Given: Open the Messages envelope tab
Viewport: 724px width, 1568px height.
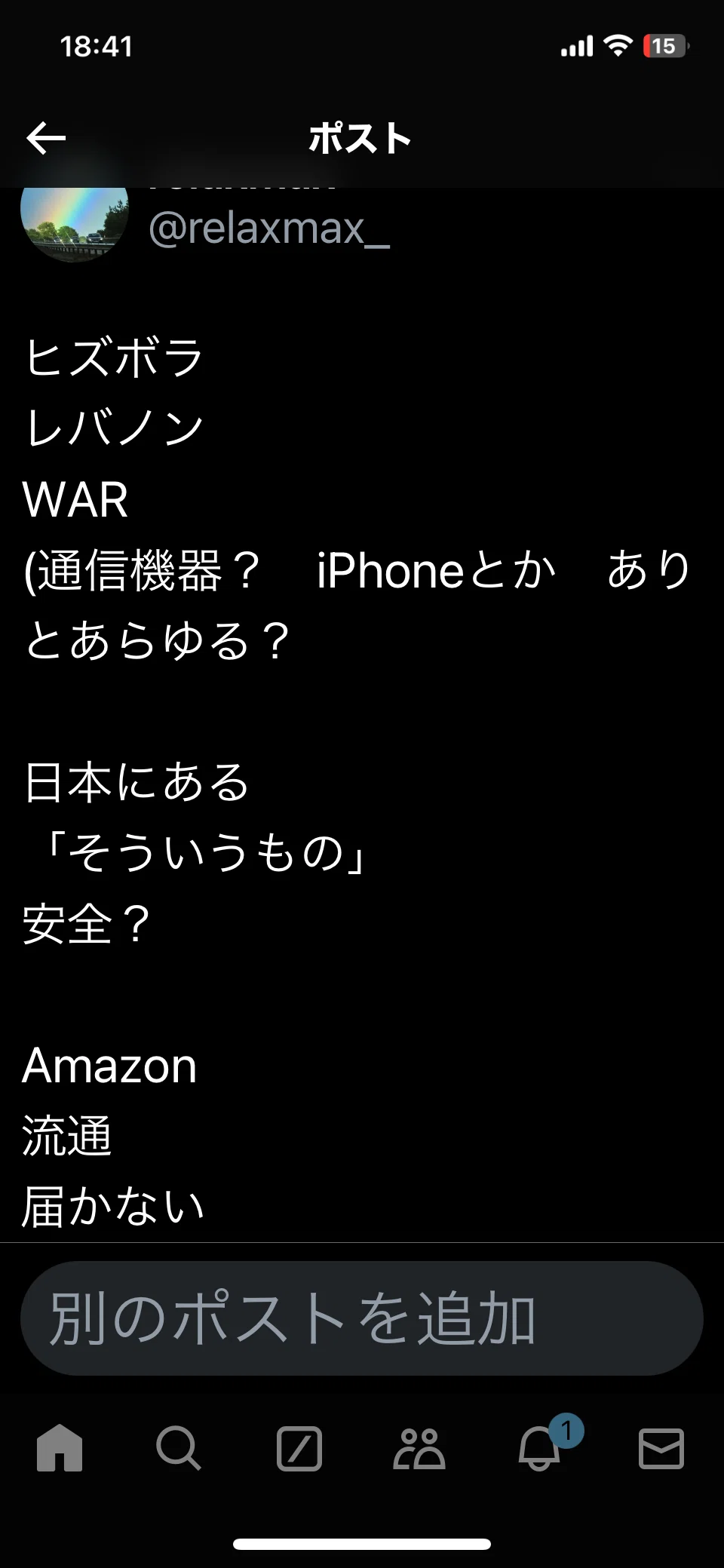Looking at the screenshot, I should (x=661, y=1448).
